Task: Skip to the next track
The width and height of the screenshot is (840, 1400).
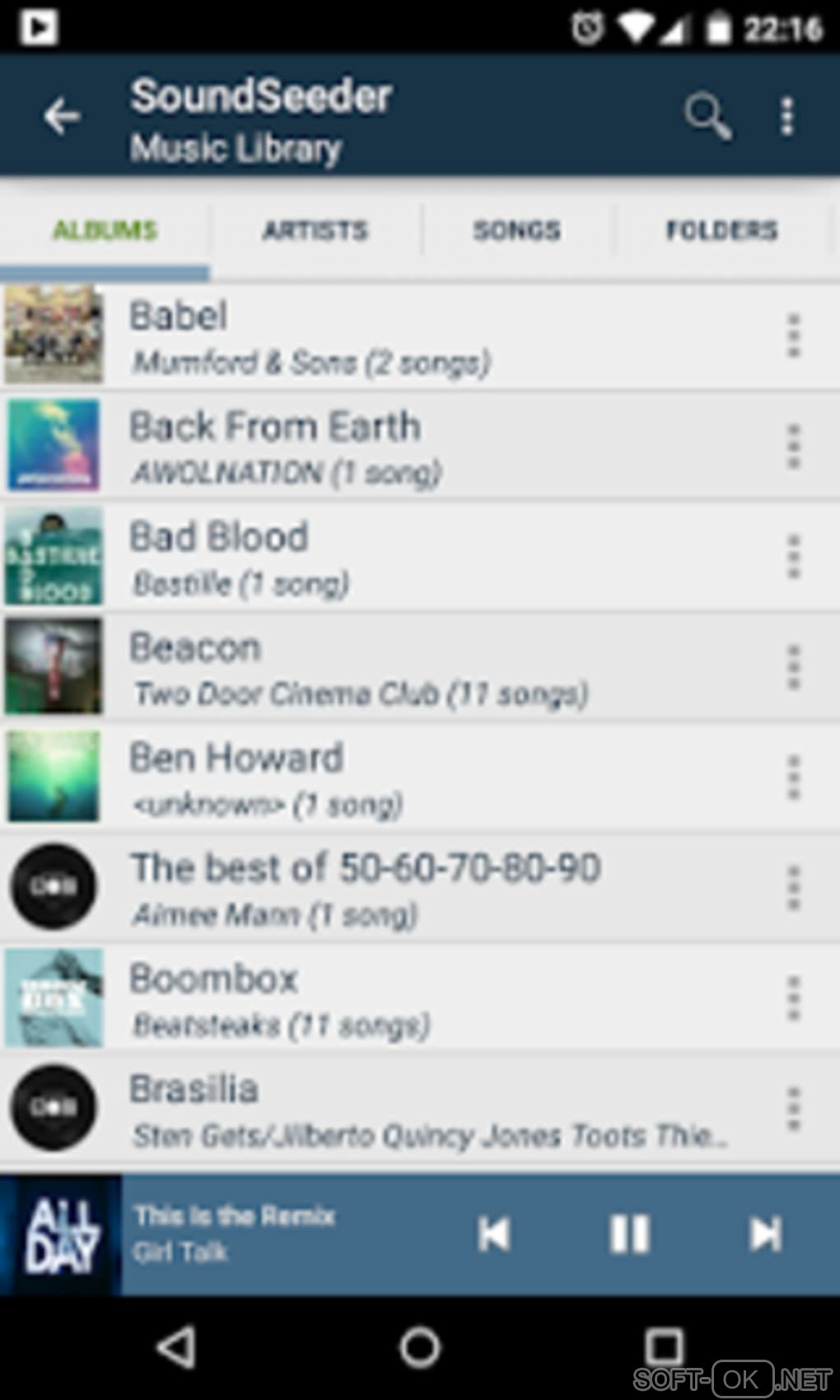Action: (765, 1234)
